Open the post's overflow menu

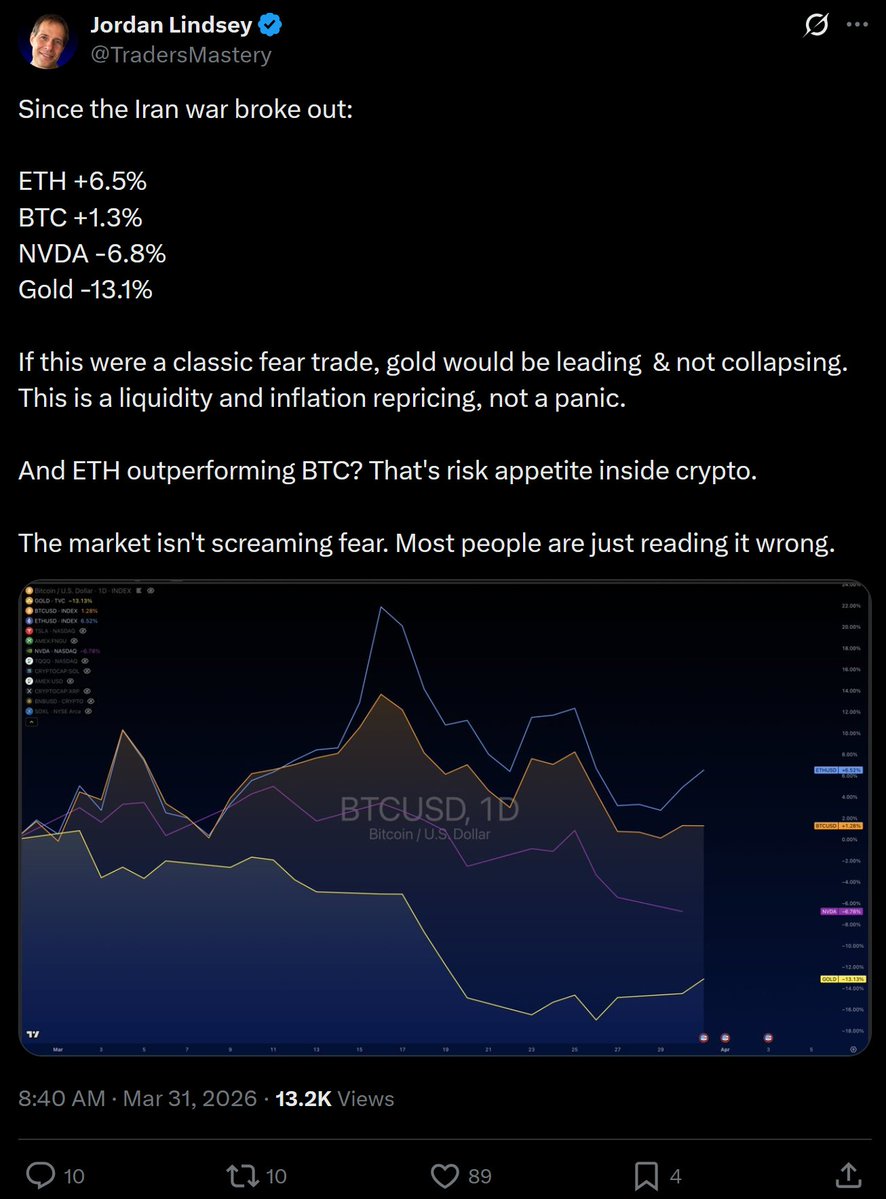[x=858, y=27]
